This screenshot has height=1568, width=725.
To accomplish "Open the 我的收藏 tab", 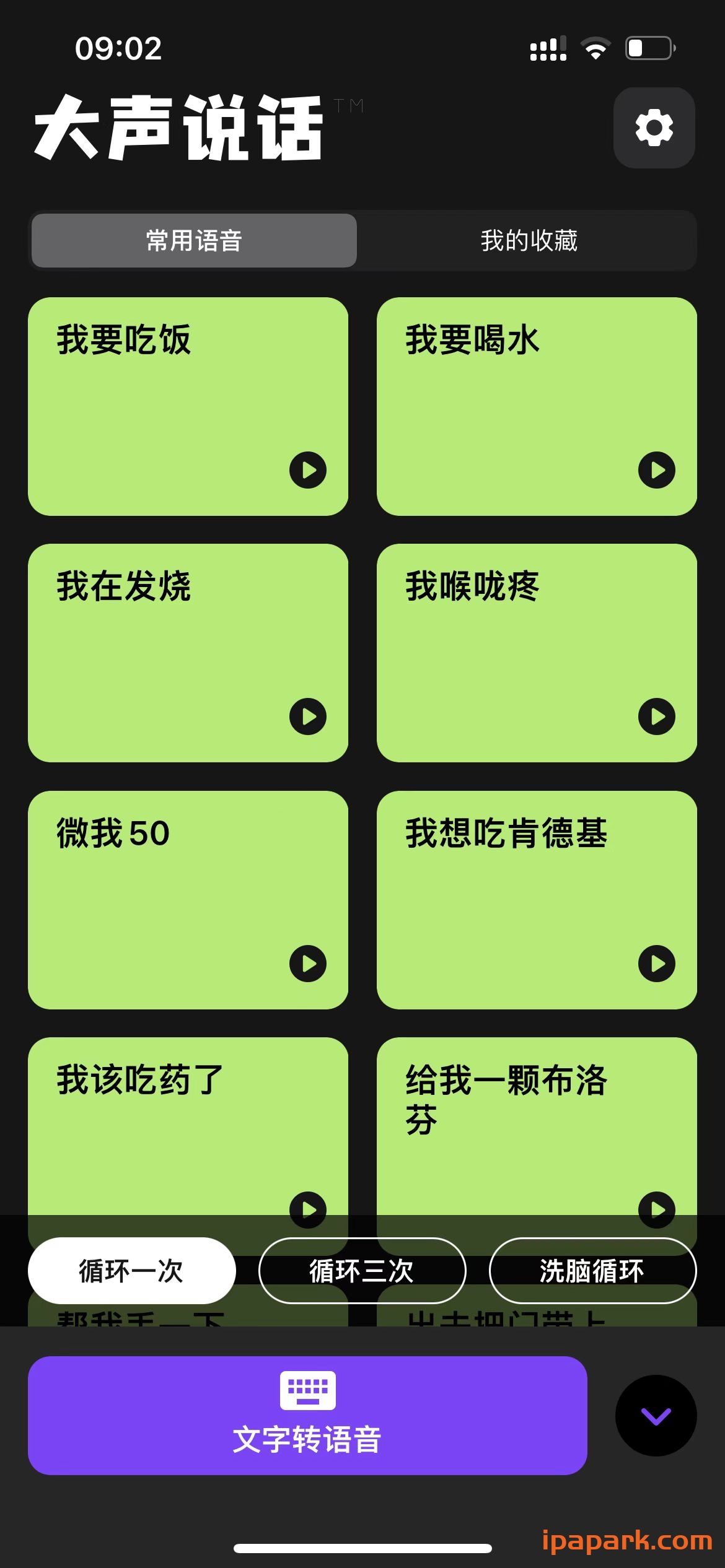I will click(530, 241).
